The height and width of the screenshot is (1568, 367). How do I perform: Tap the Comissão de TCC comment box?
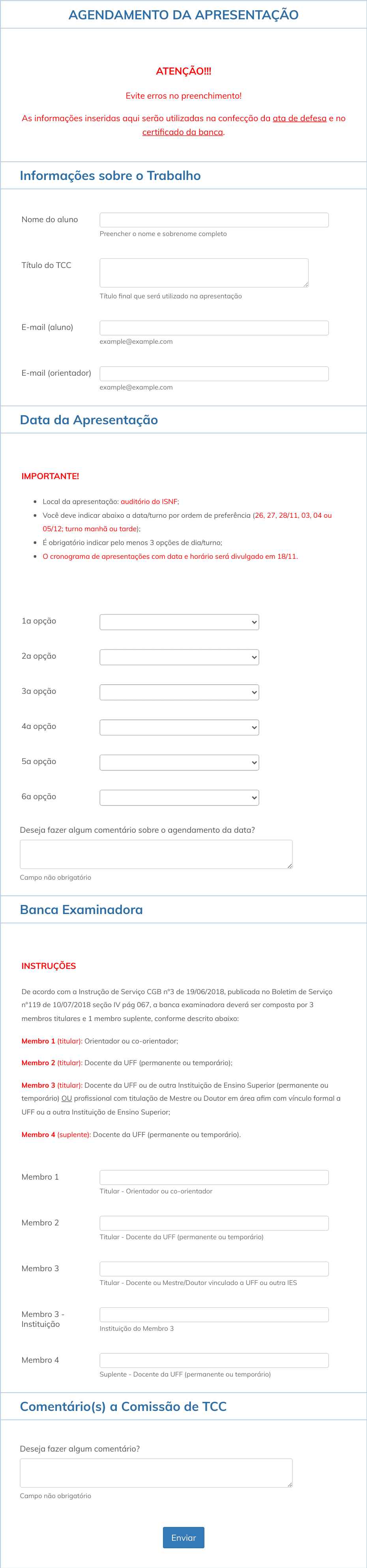tap(156, 1472)
